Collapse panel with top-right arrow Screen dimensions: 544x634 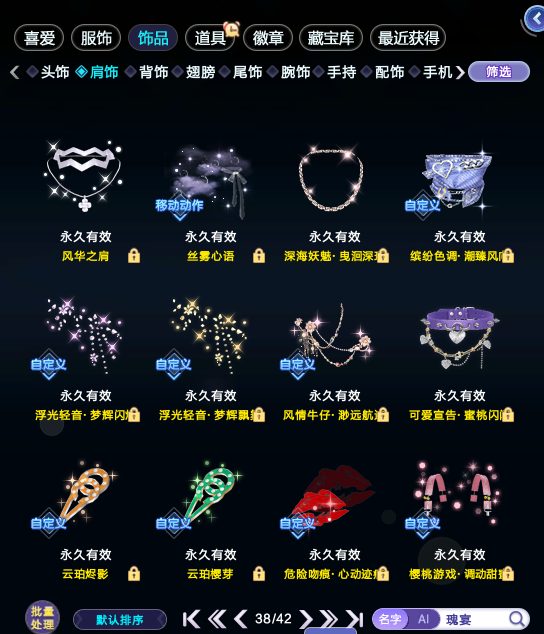[x=535, y=18]
